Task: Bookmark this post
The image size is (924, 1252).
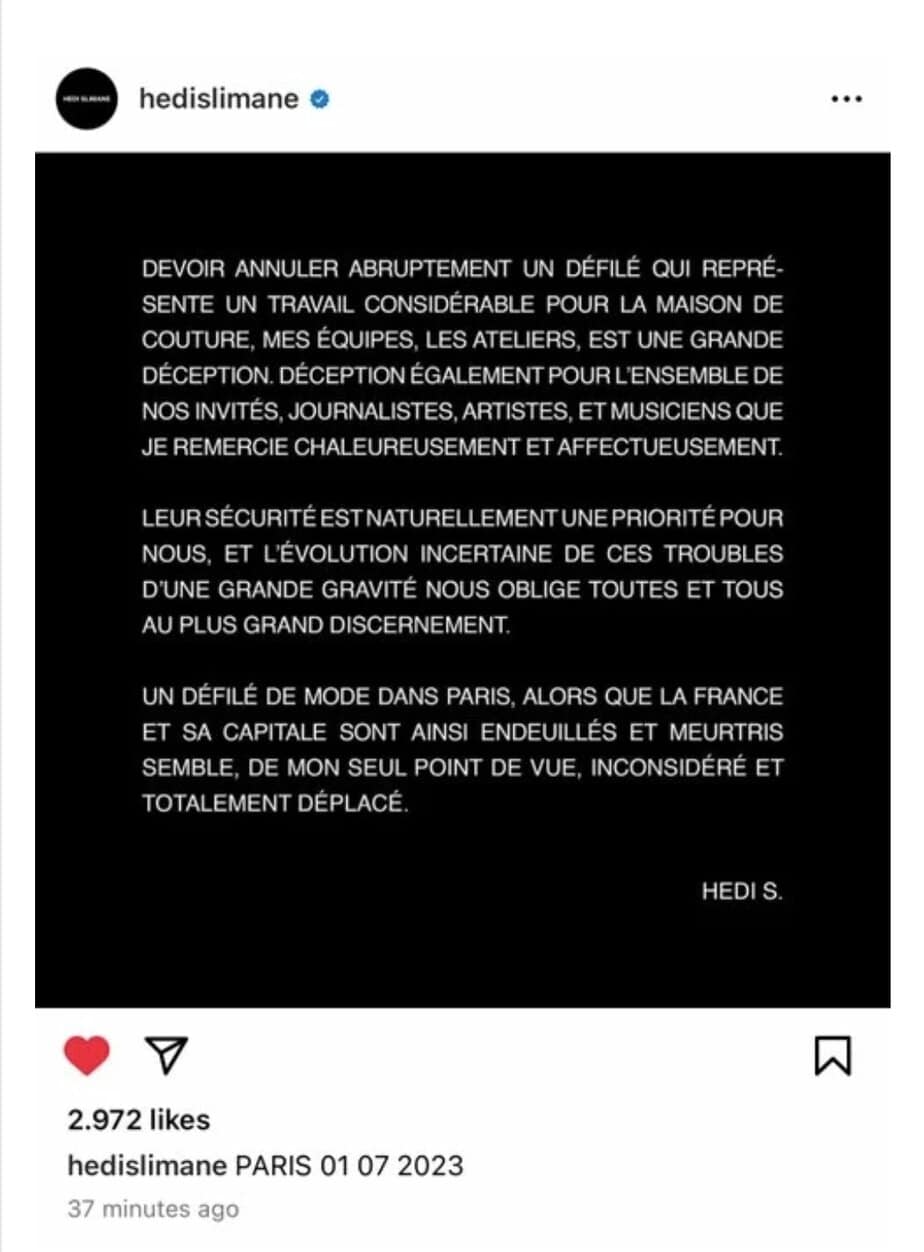Action: 832,1055
